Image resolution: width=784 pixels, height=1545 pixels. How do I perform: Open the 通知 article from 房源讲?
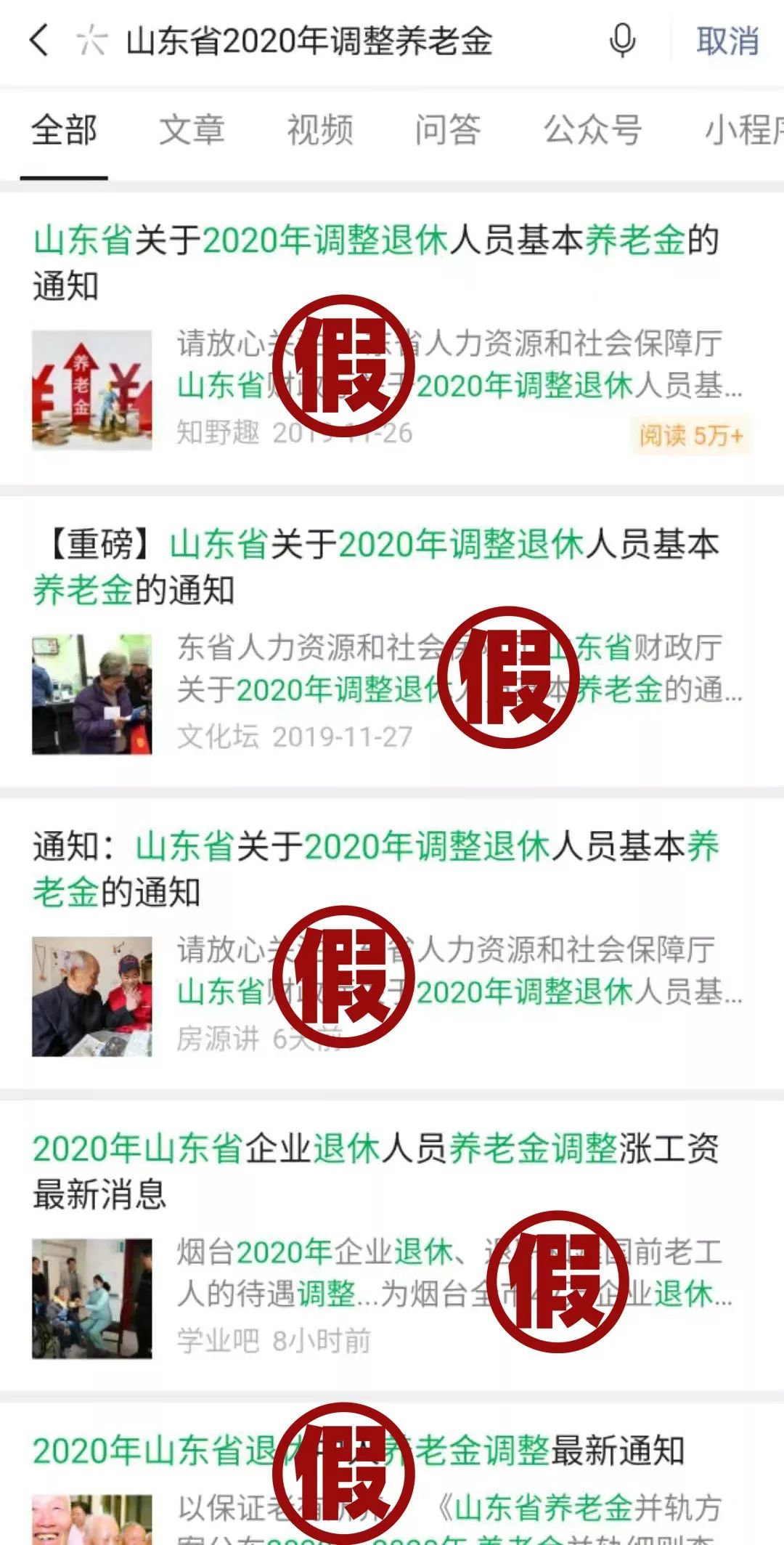click(376, 869)
